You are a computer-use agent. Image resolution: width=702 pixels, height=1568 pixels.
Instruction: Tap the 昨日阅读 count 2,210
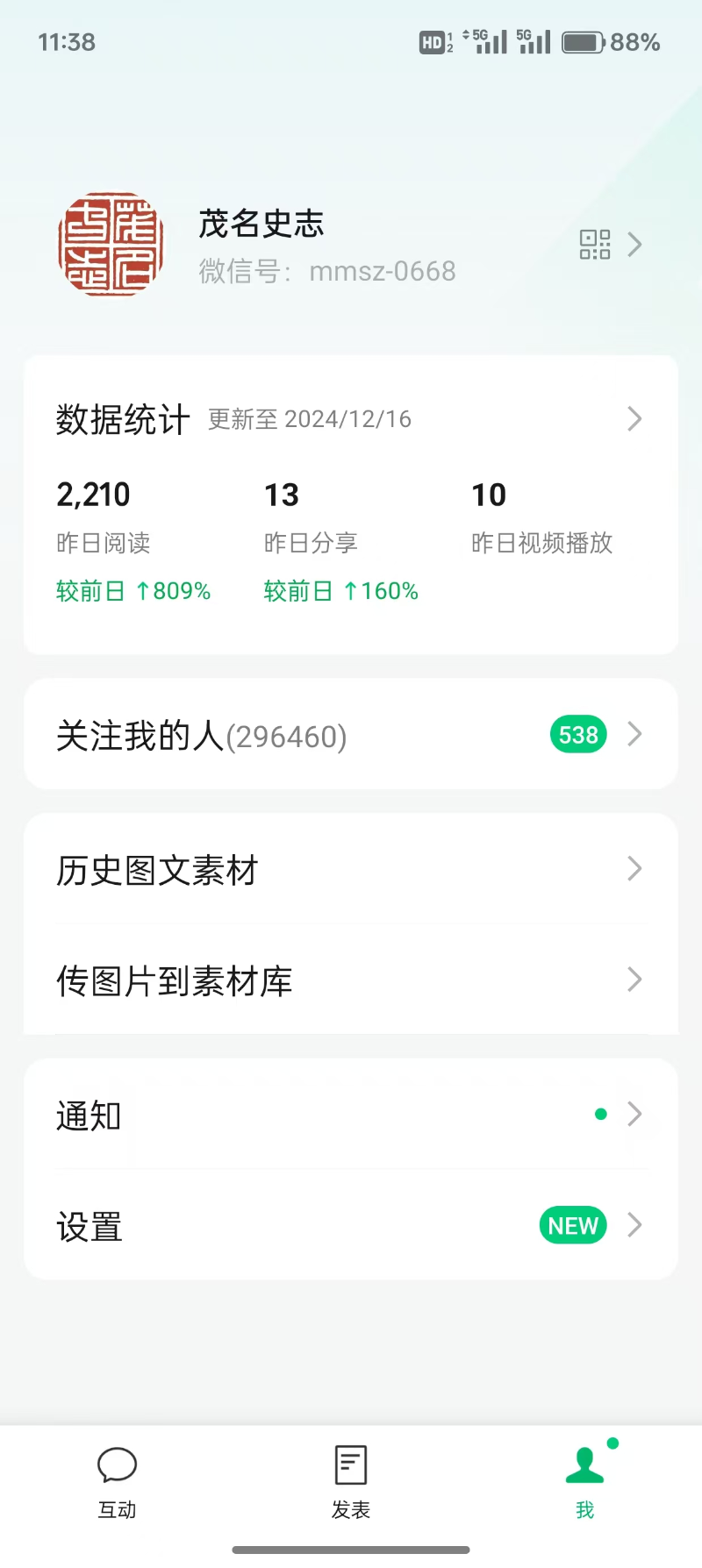tap(92, 494)
